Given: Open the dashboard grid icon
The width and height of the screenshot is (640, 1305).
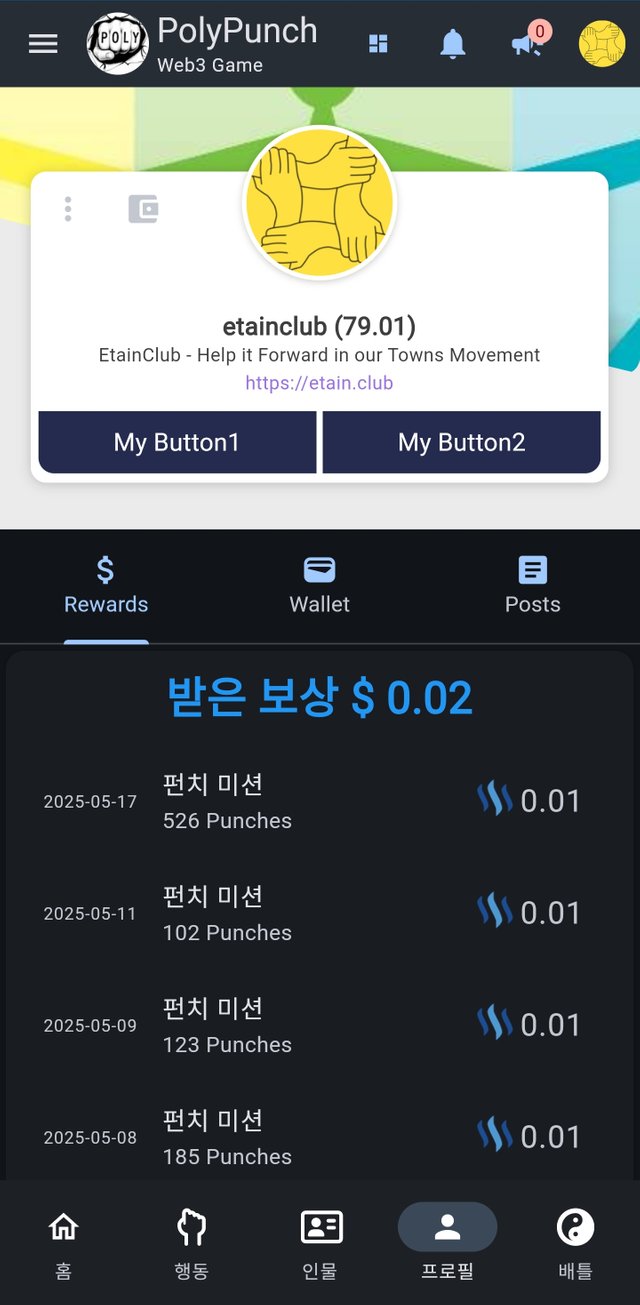Looking at the screenshot, I should point(378,44).
